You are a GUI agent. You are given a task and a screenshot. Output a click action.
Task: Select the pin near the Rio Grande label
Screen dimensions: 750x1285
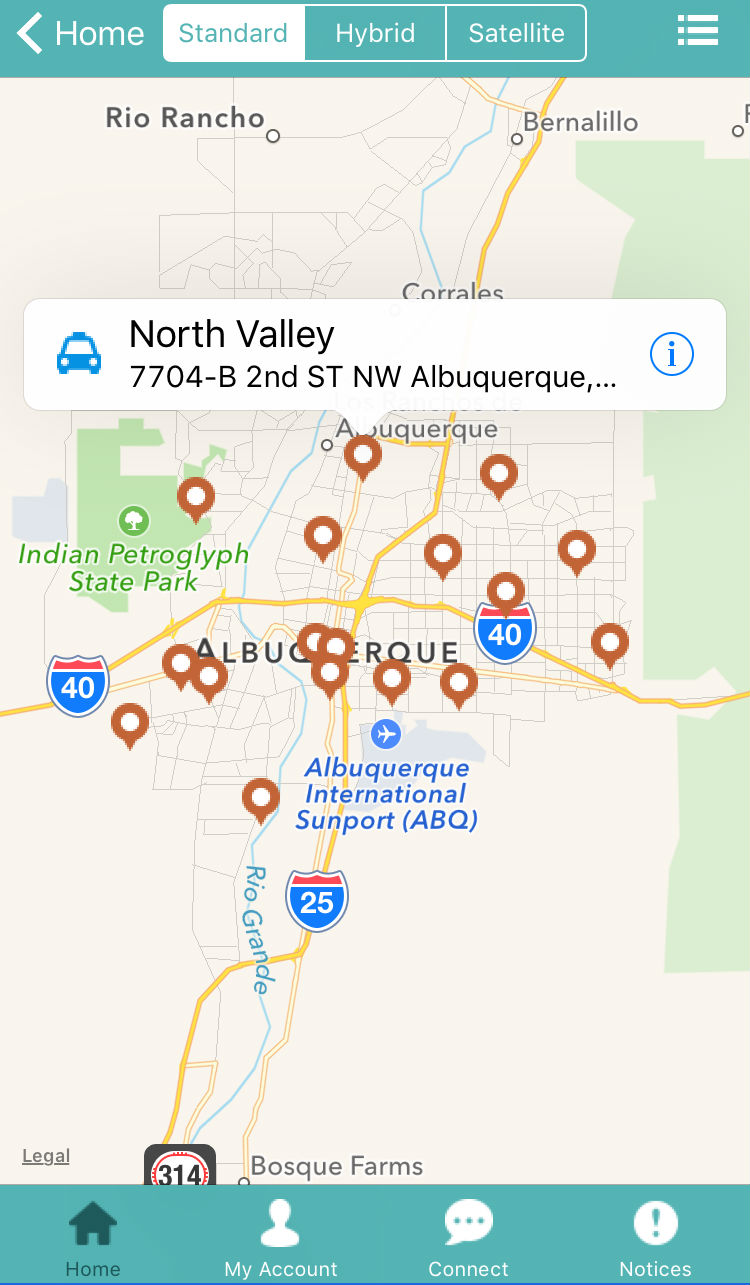[x=261, y=798]
